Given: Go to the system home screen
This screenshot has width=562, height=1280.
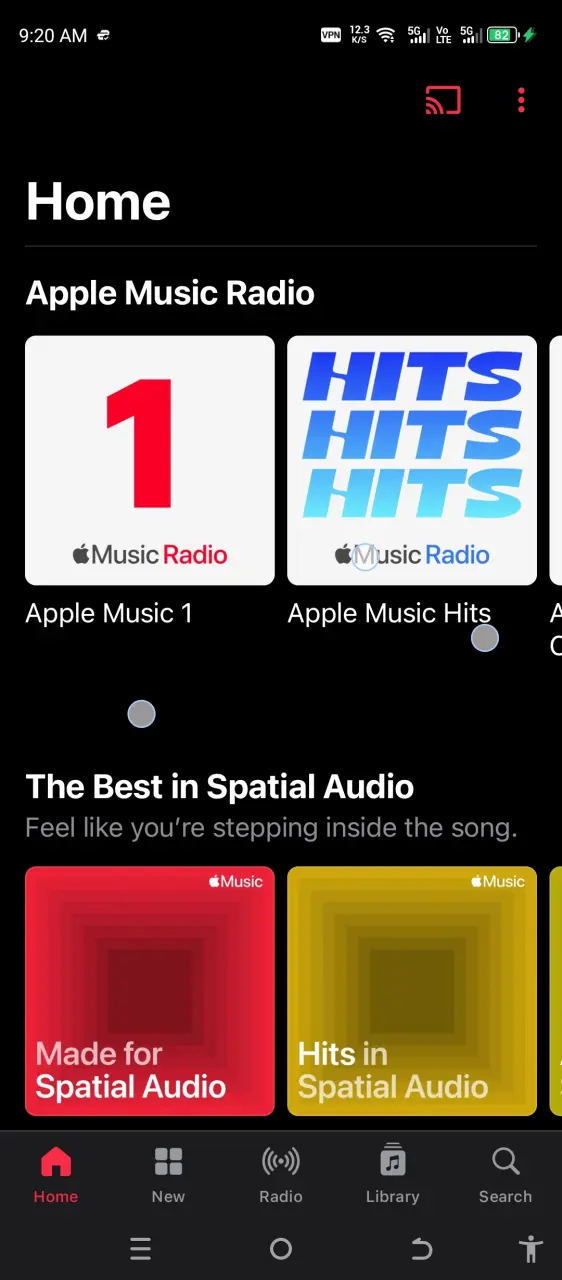Looking at the screenshot, I should [281, 1249].
